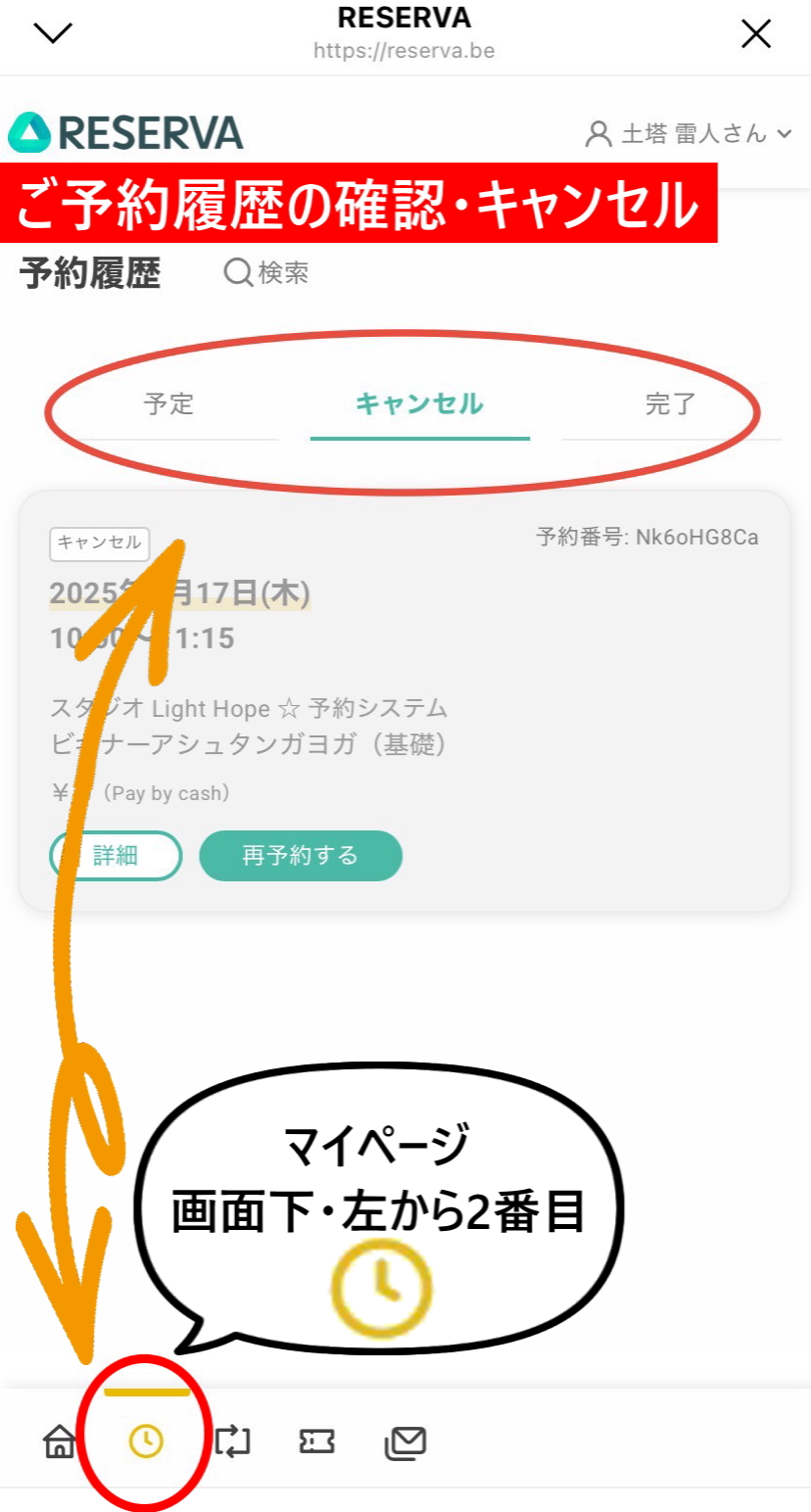This screenshot has height=1512, width=811.
Task: Tap 検索 to search reservation history
Action: 266,272
